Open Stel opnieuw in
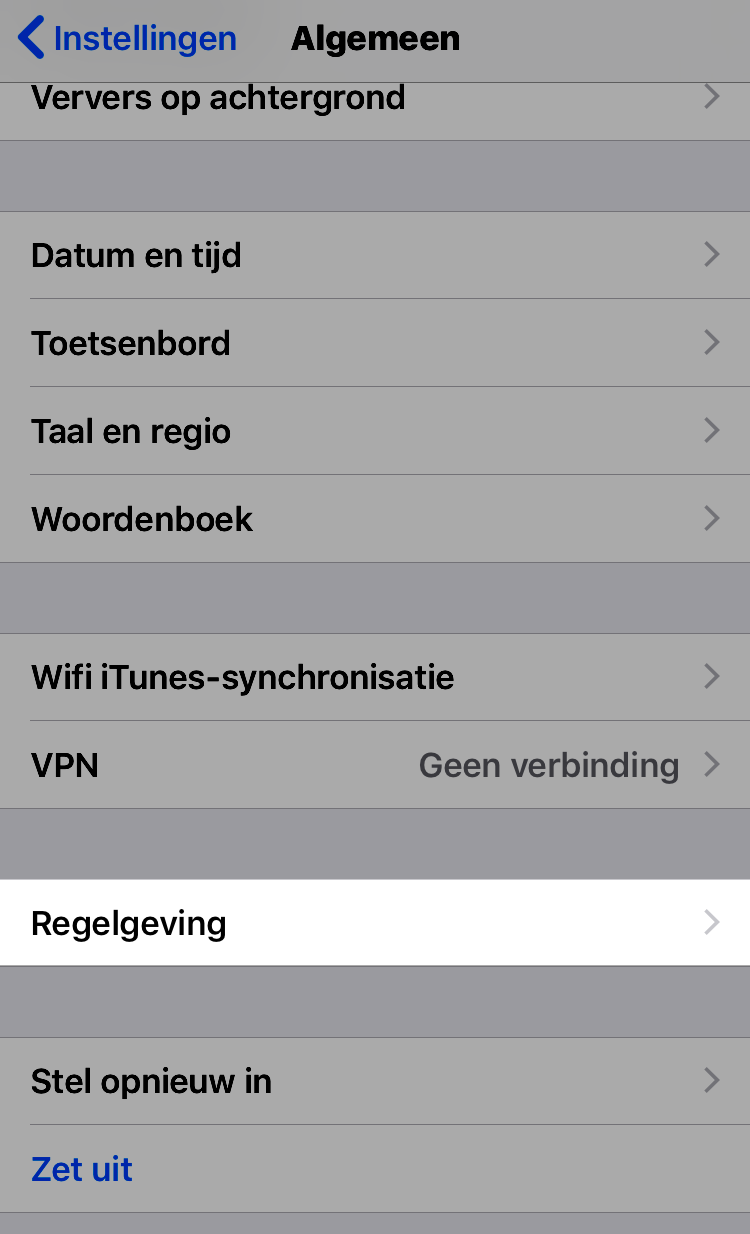The height and width of the screenshot is (1234, 750). (x=375, y=1081)
